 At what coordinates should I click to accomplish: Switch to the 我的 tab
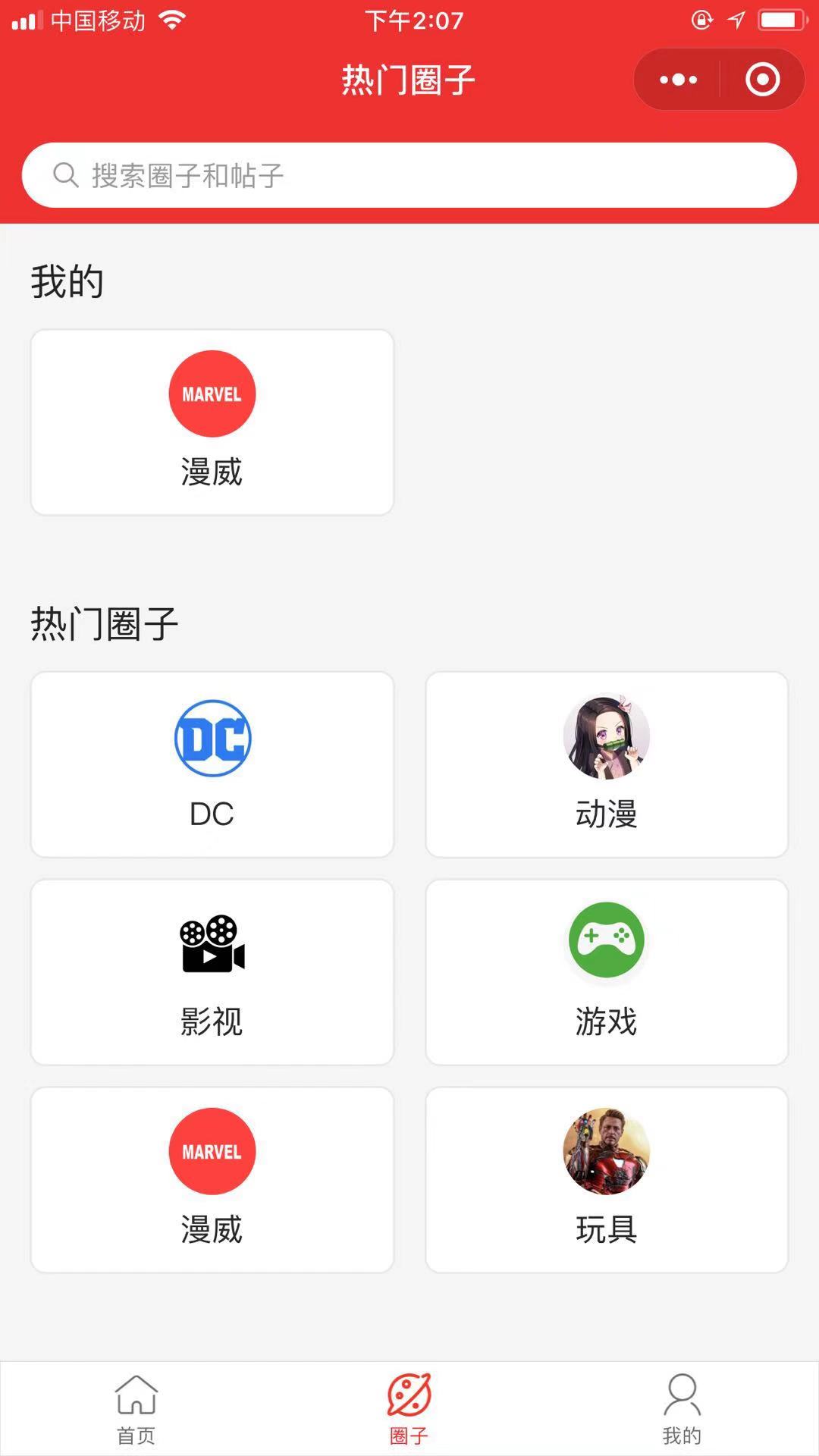[x=682, y=1409]
